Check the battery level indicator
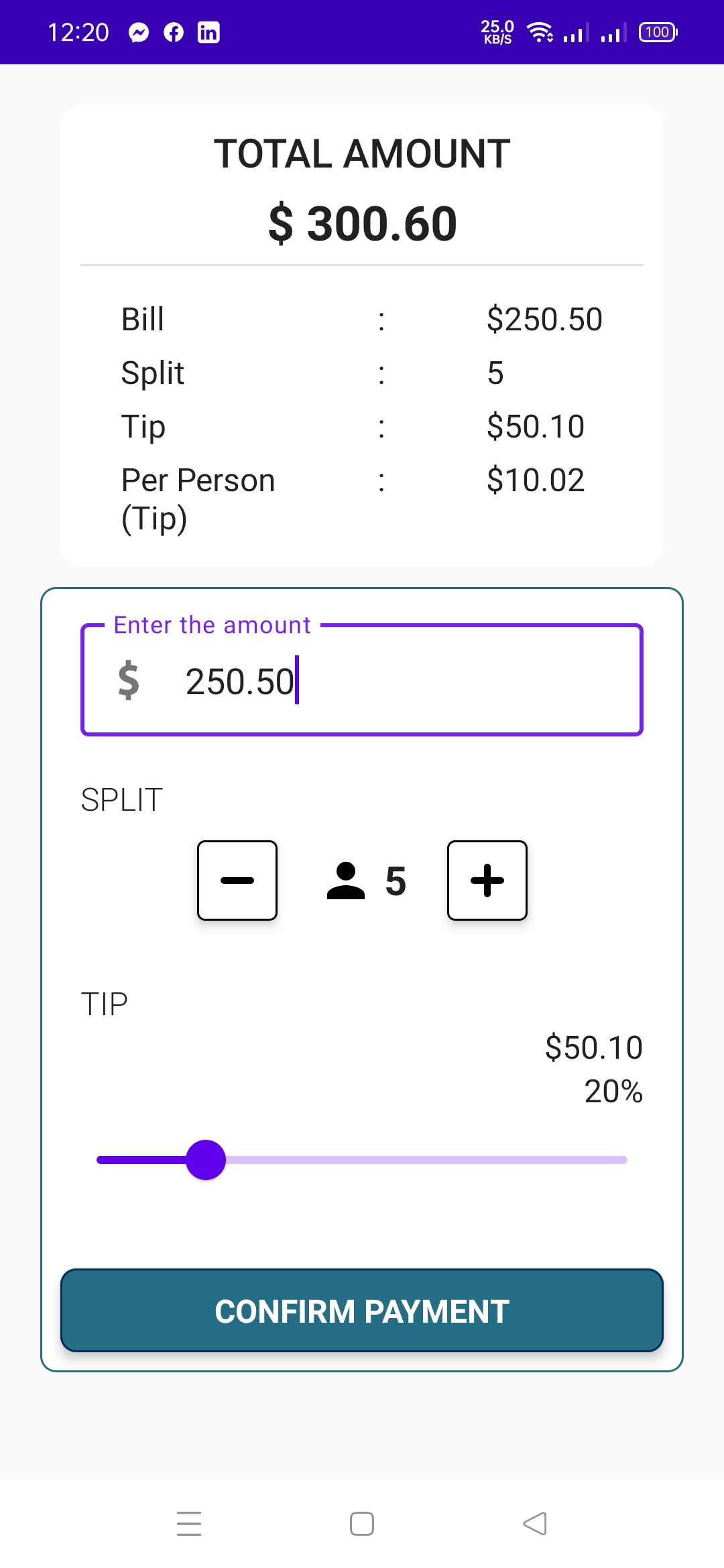This screenshot has height=1568, width=724. coord(657,31)
